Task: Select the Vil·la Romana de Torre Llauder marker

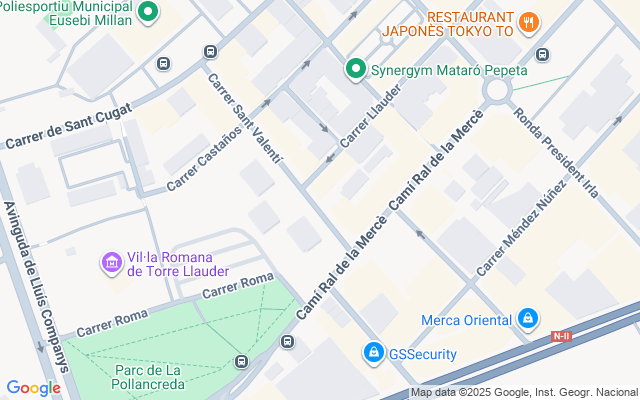Action: (112, 263)
